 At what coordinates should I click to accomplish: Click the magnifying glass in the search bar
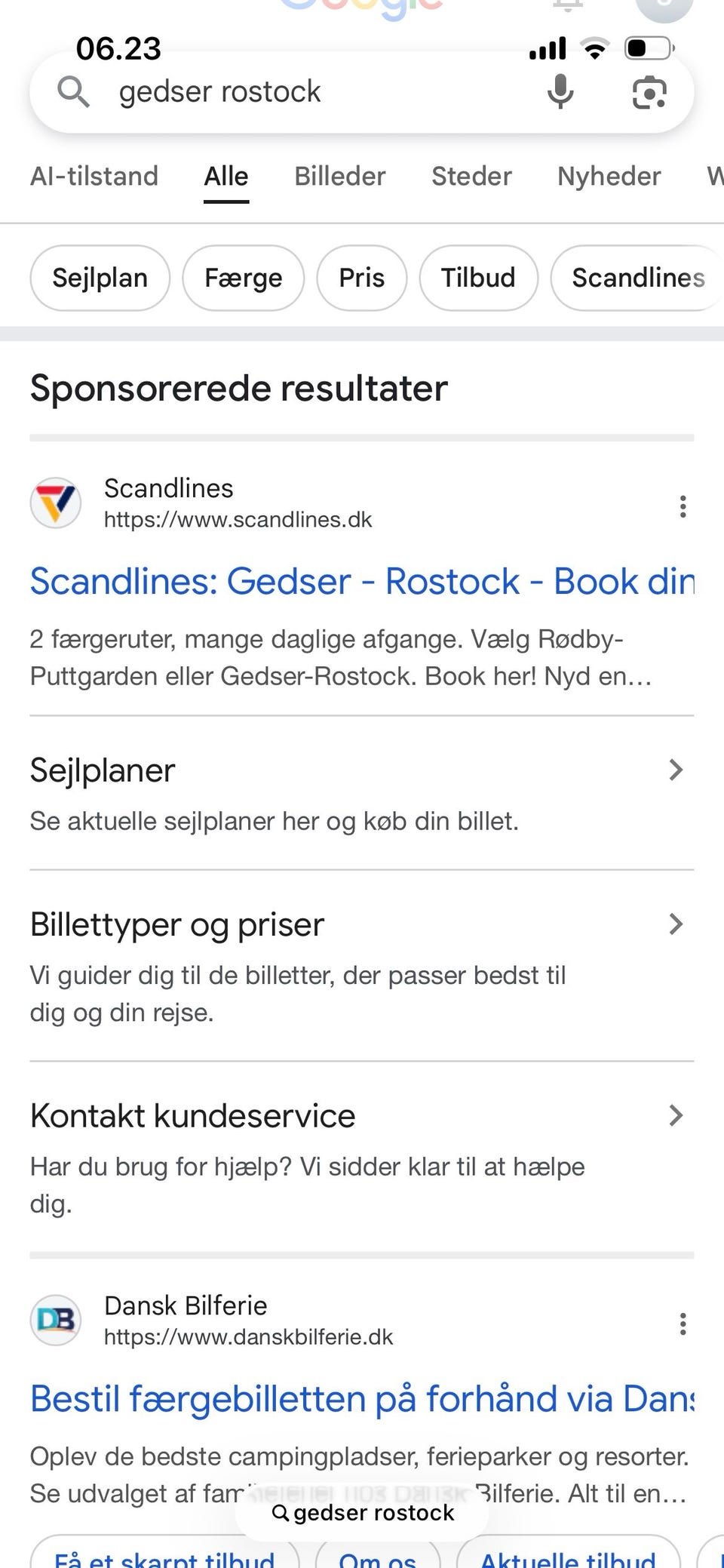tap(74, 91)
